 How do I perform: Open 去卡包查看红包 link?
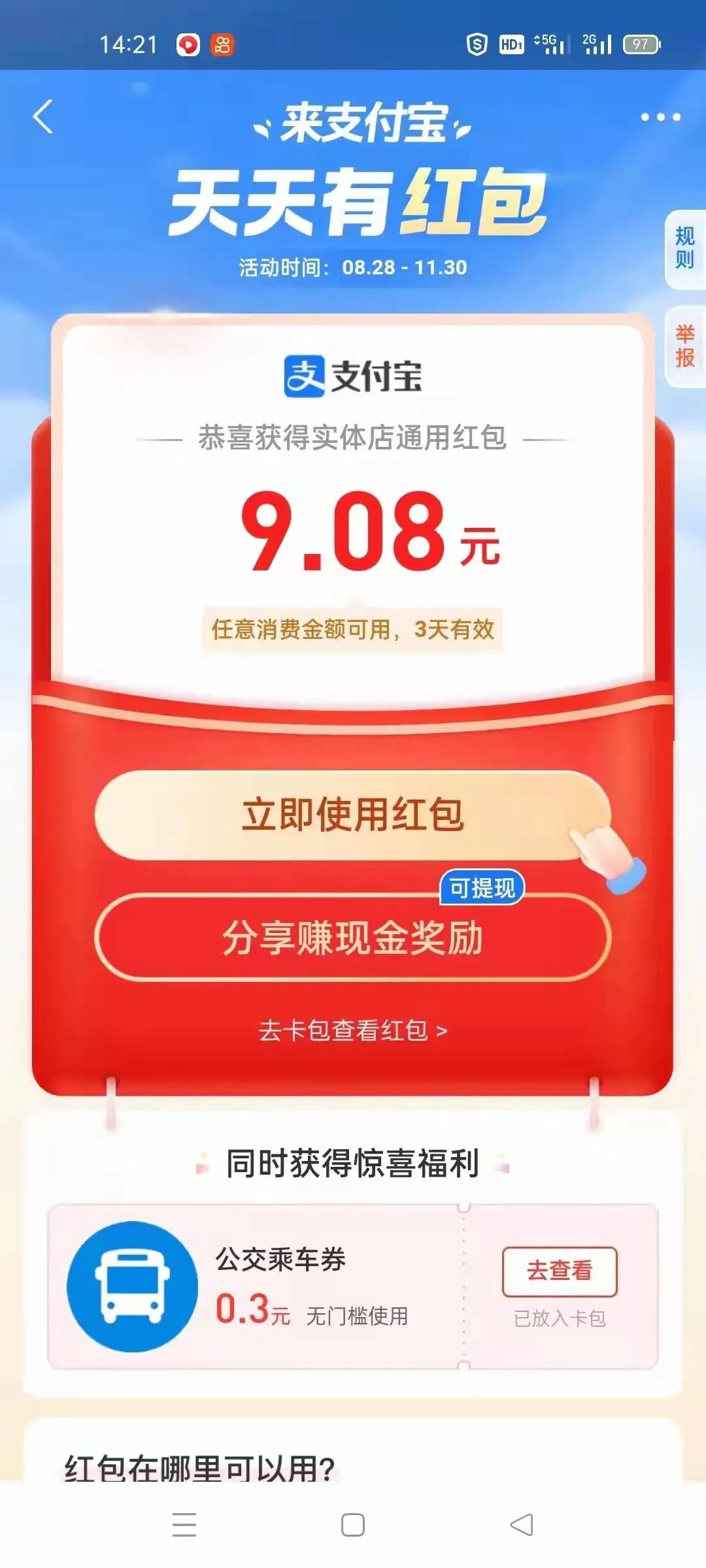click(x=353, y=1030)
